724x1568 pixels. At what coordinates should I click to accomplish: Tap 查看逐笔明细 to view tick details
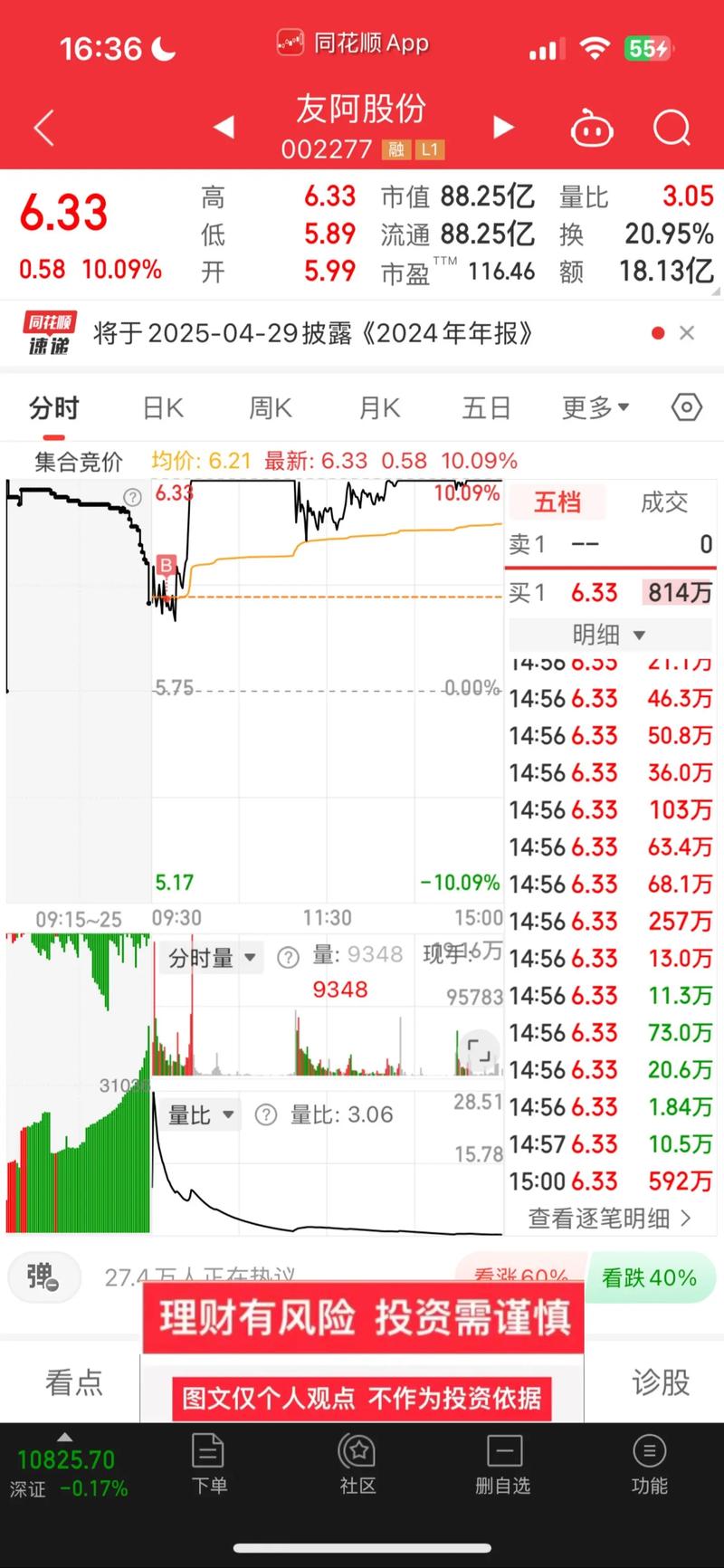click(609, 1219)
